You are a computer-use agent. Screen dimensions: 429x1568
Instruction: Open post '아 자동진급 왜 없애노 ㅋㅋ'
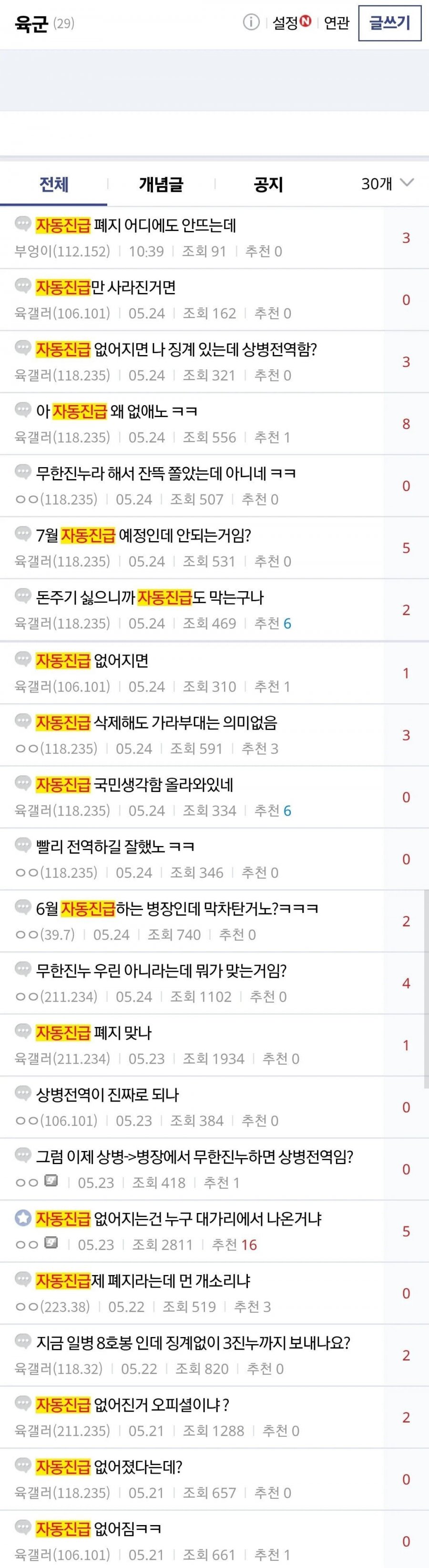pos(117,411)
